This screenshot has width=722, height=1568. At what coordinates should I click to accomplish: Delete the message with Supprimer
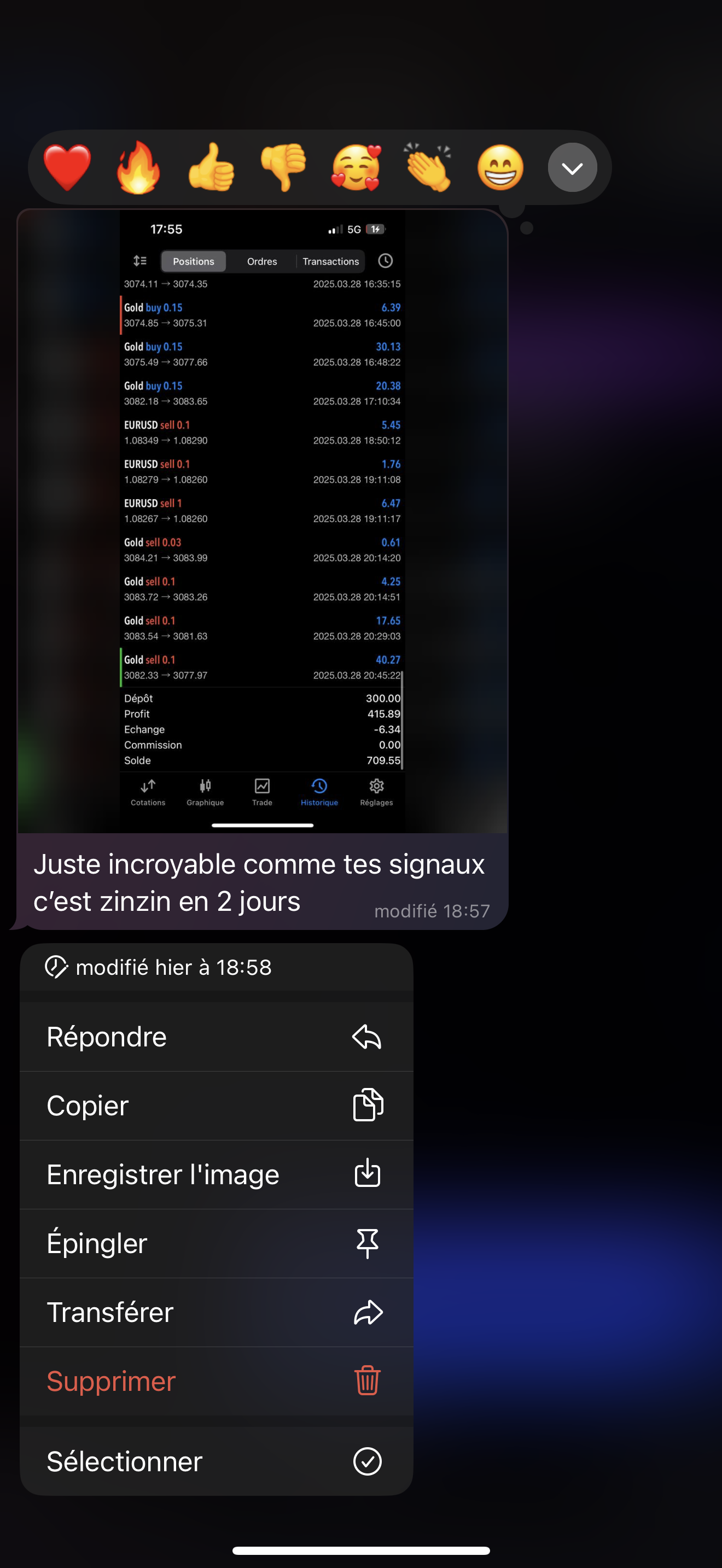tap(216, 1381)
